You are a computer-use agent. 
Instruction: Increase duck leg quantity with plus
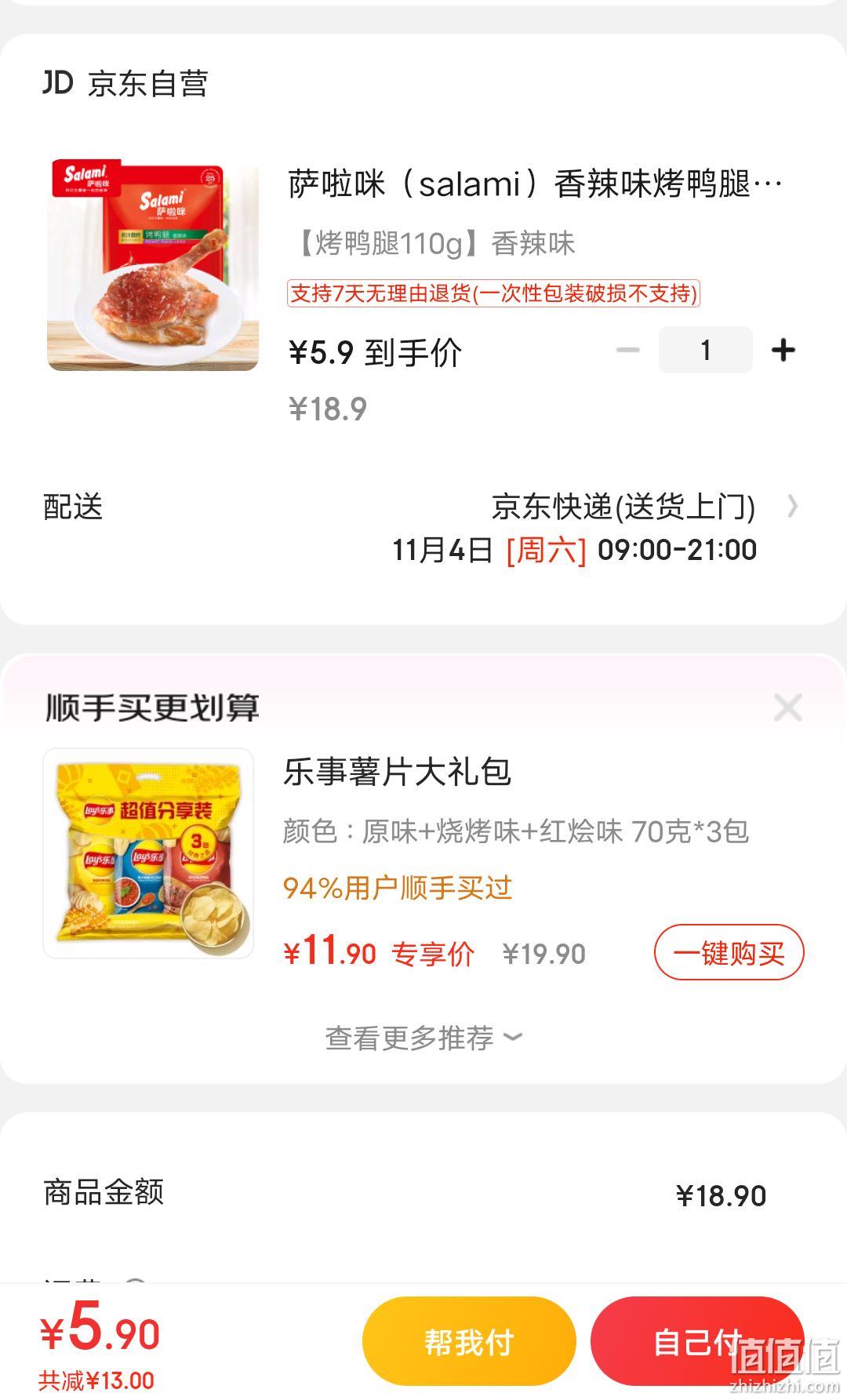(x=783, y=350)
